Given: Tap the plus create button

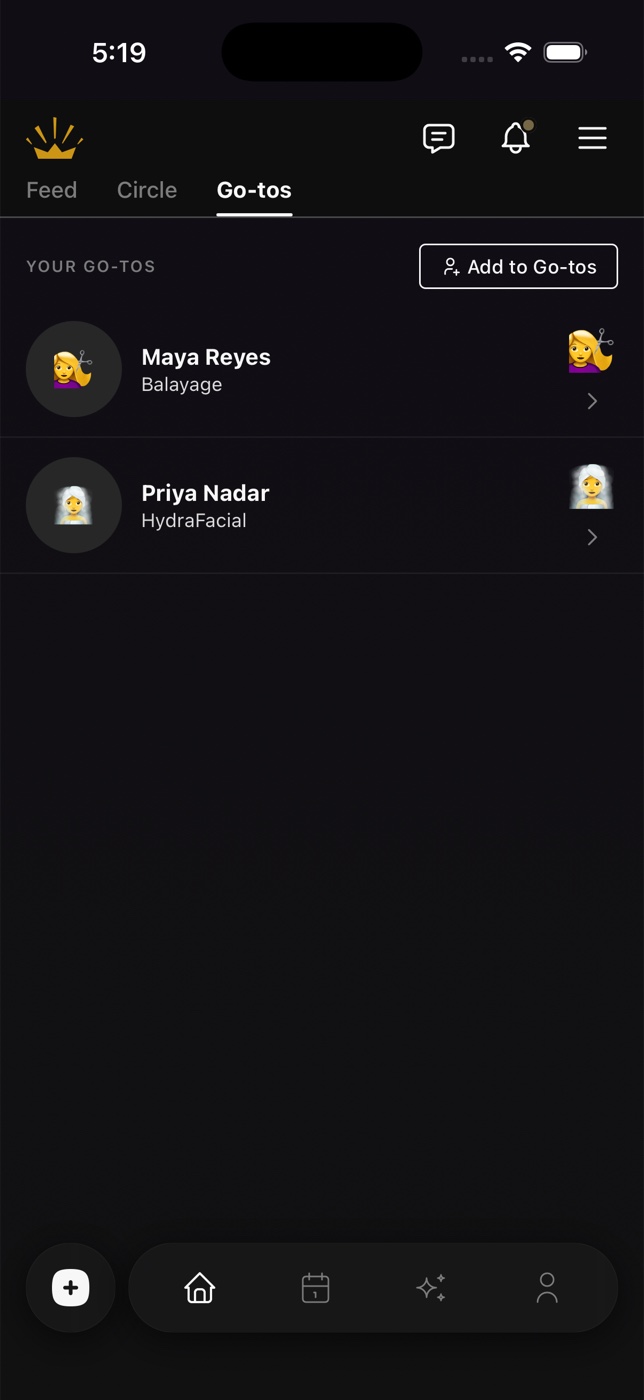Looking at the screenshot, I should point(71,1288).
